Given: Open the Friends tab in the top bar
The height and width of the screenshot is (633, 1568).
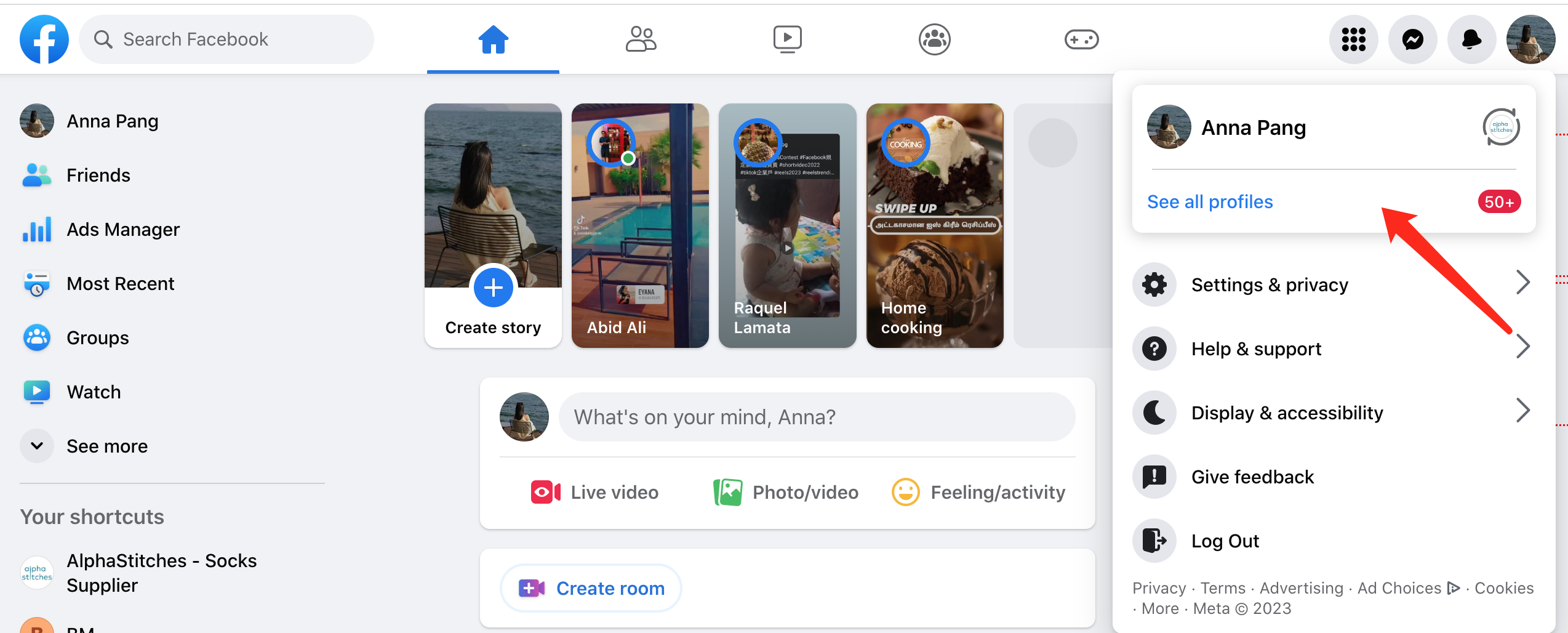Looking at the screenshot, I should coord(641,39).
